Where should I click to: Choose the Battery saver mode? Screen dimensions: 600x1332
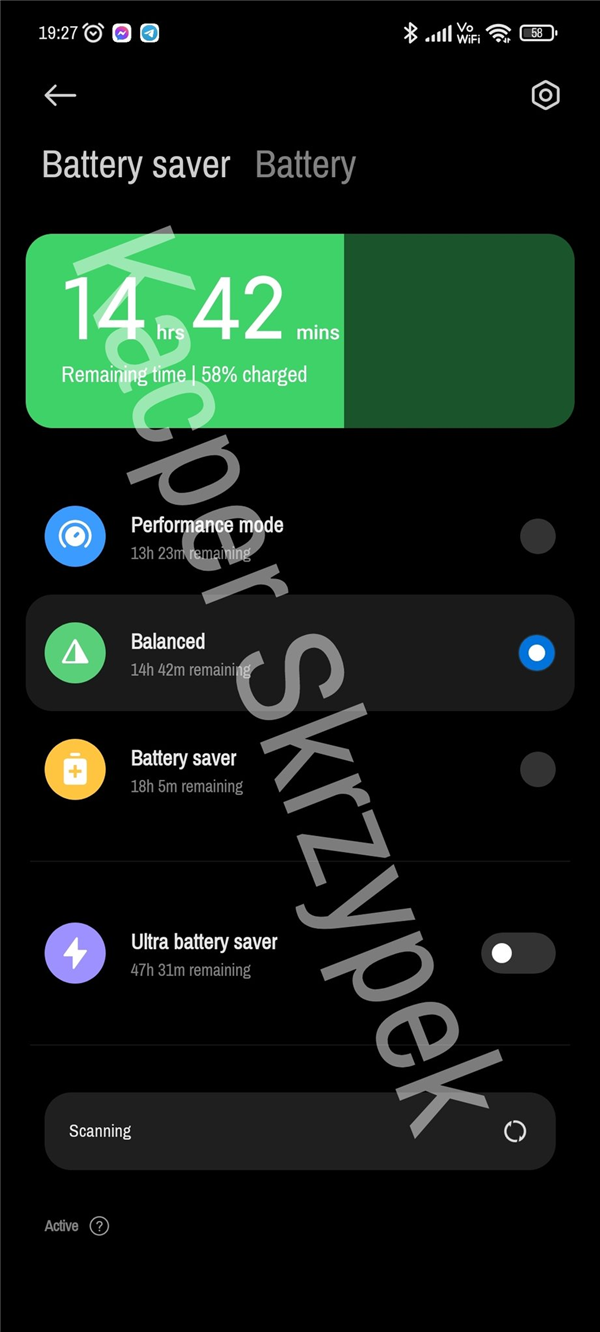[300, 770]
